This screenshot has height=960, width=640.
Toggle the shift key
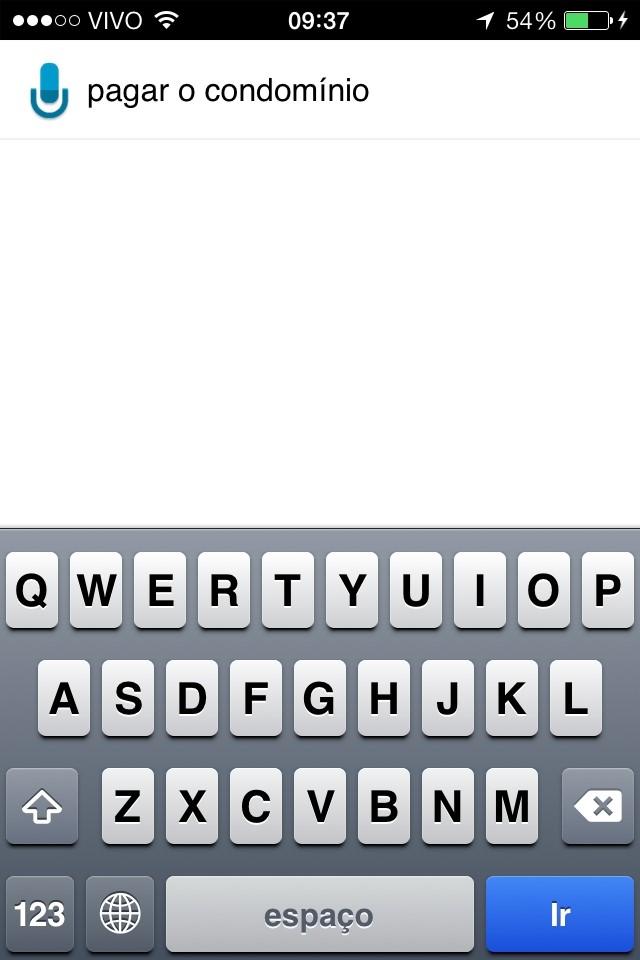click(41, 806)
